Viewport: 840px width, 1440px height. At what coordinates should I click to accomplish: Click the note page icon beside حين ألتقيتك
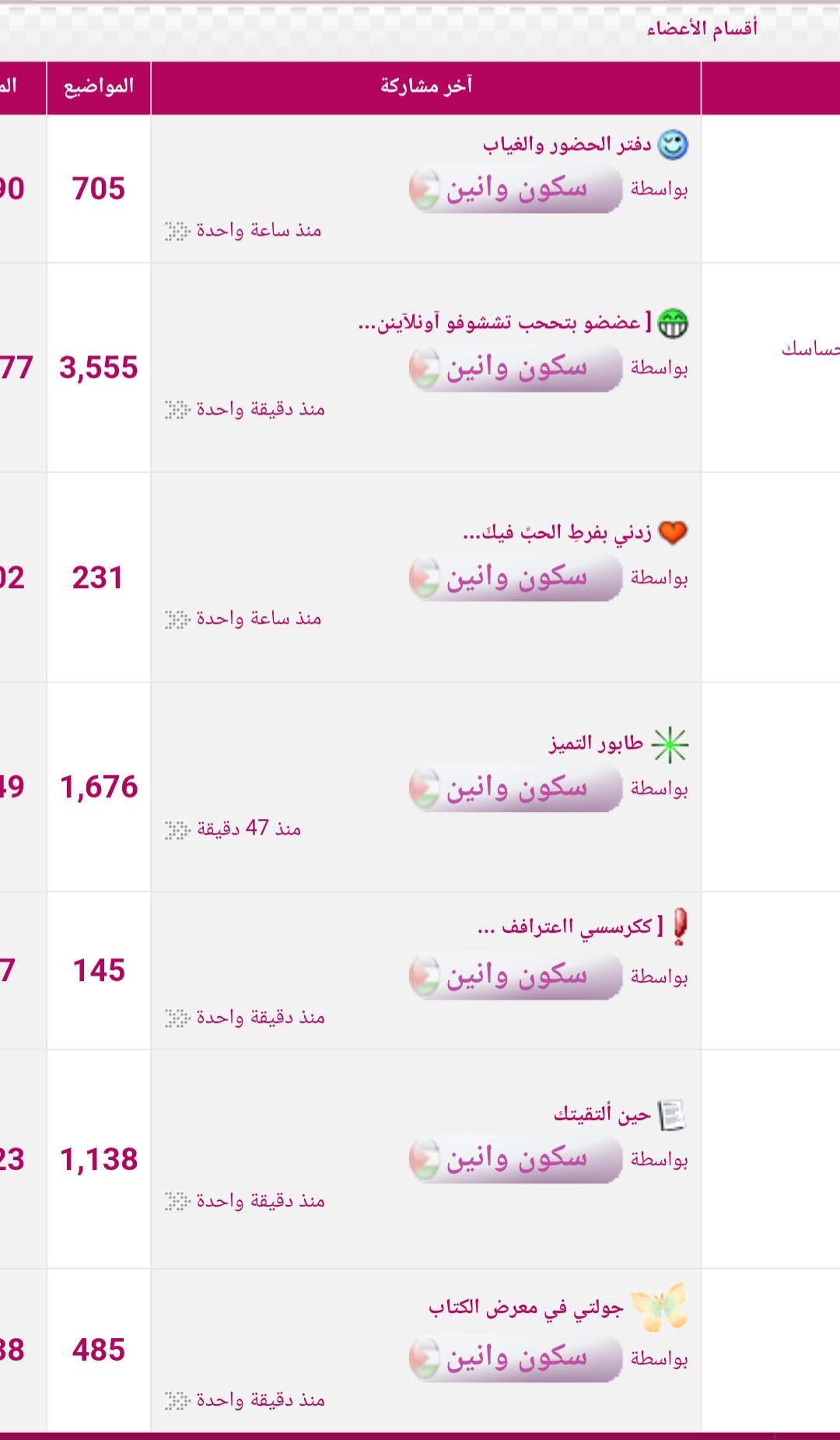pyautogui.click(x=672, y=1114)
